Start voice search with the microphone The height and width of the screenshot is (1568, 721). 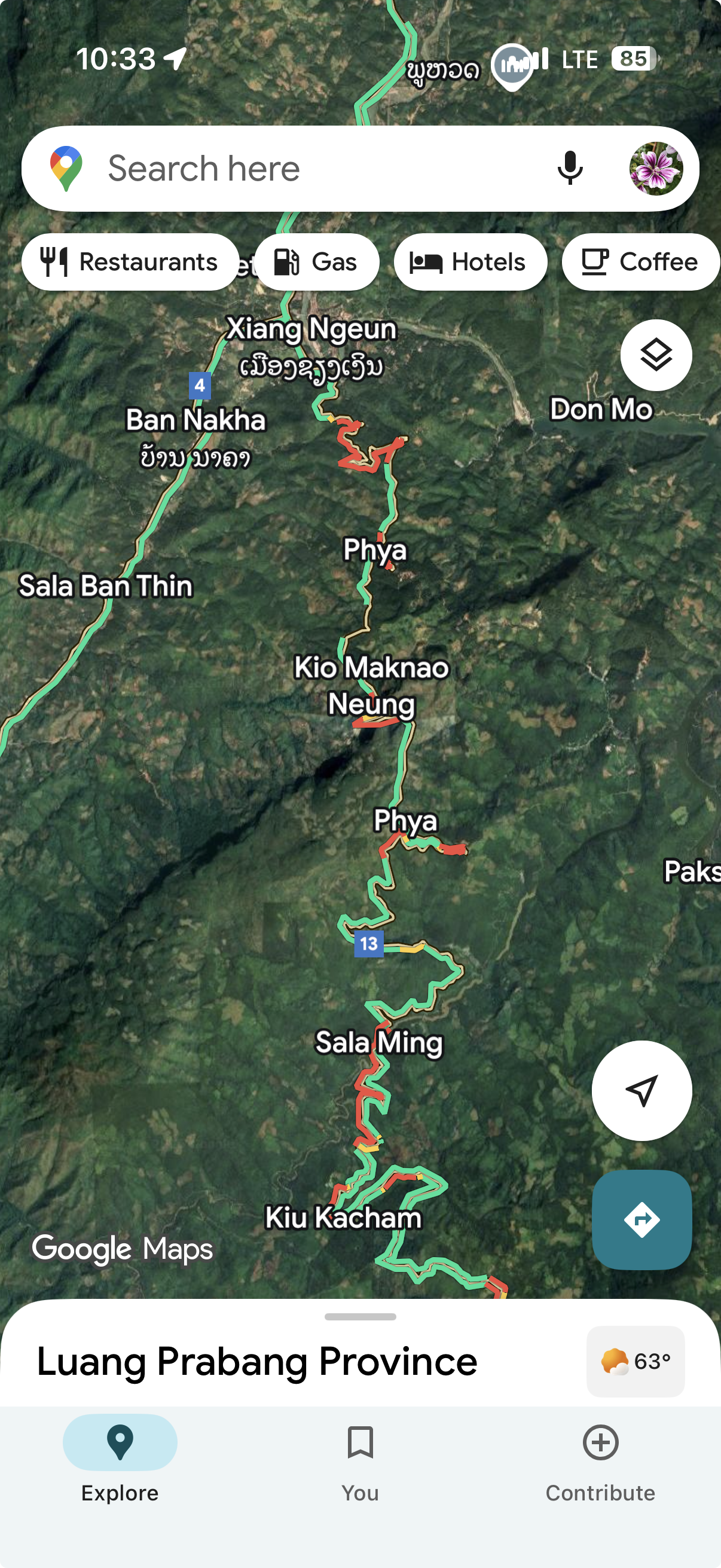click(570, 169)
